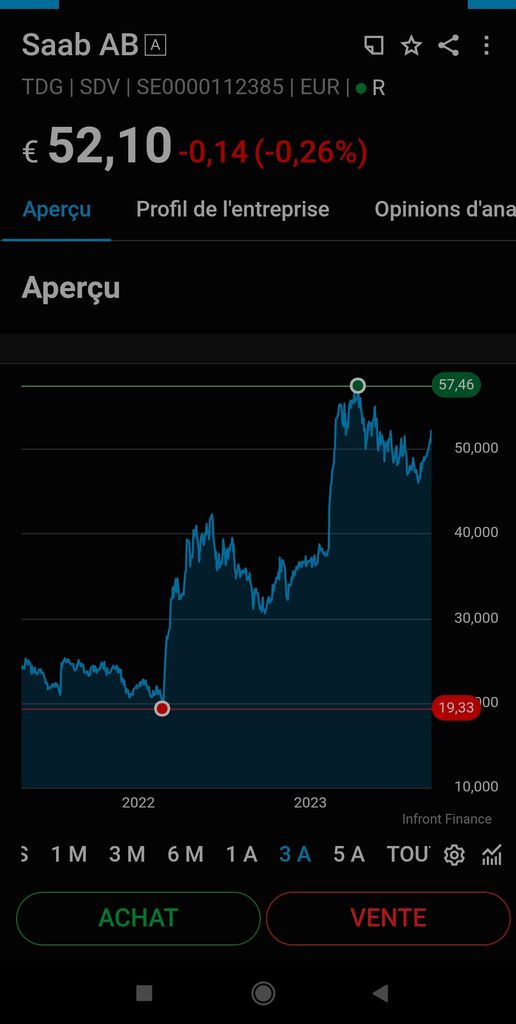Viewport: 516px width, 1024px height.
Task: Show the 1 A chart period
Action: click(x=242, y=854)
